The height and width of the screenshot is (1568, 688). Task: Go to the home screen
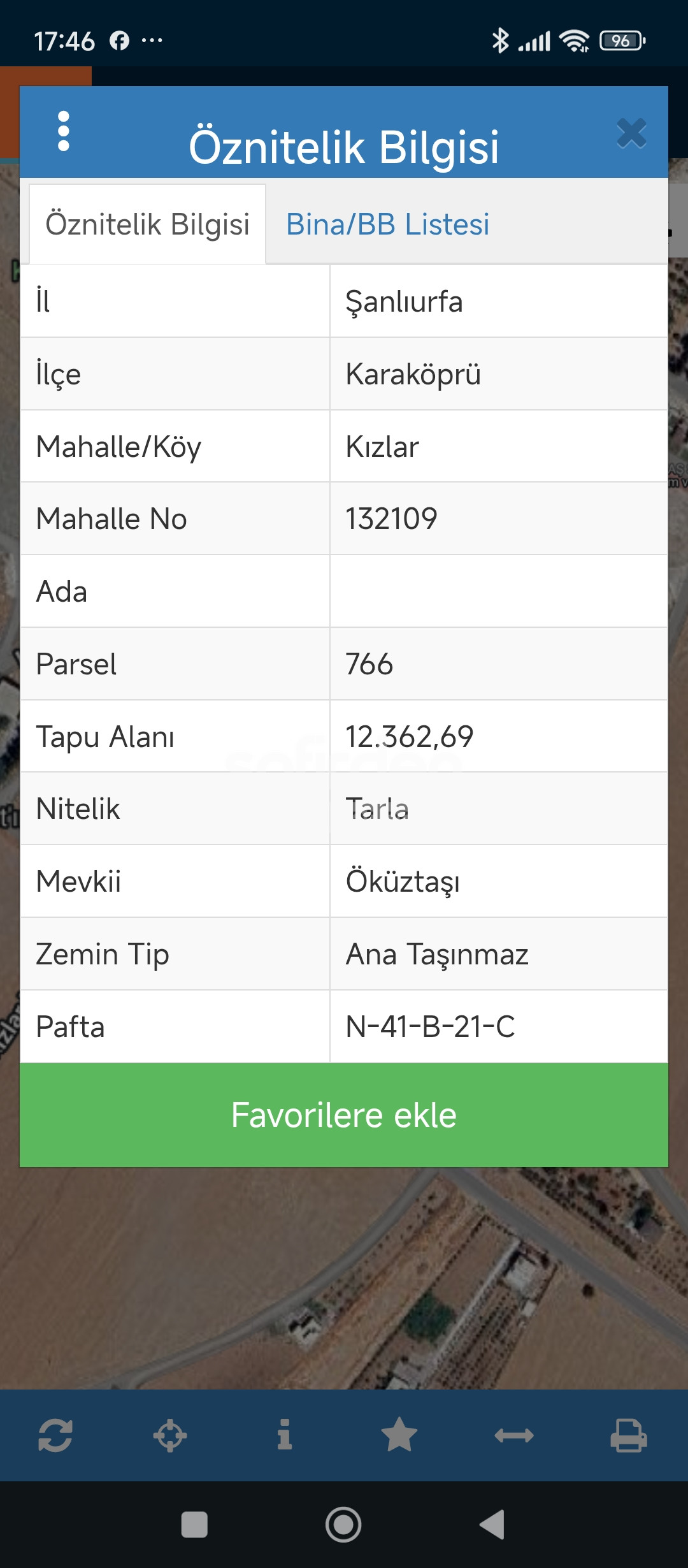click(343, 1525)
